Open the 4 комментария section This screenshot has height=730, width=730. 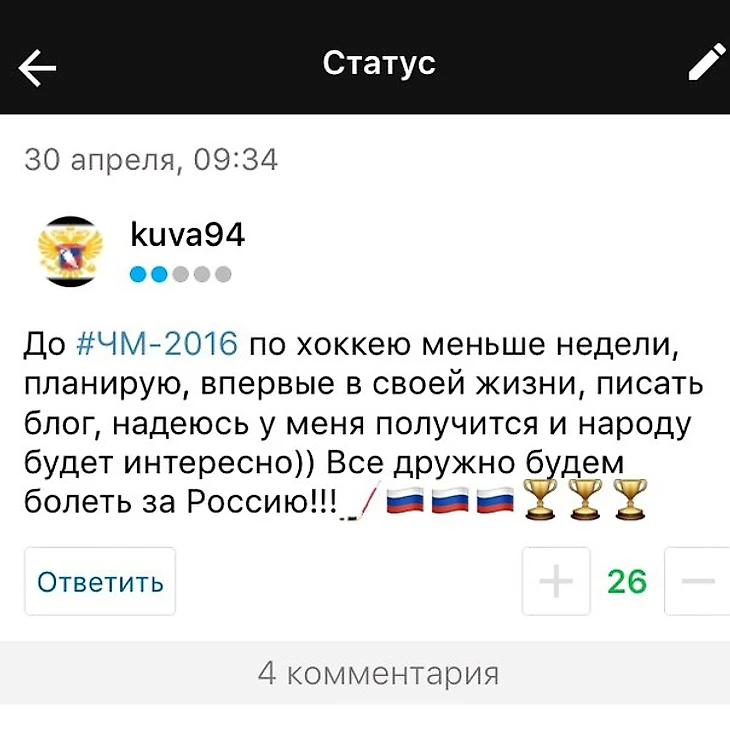(x=378, y=673)
